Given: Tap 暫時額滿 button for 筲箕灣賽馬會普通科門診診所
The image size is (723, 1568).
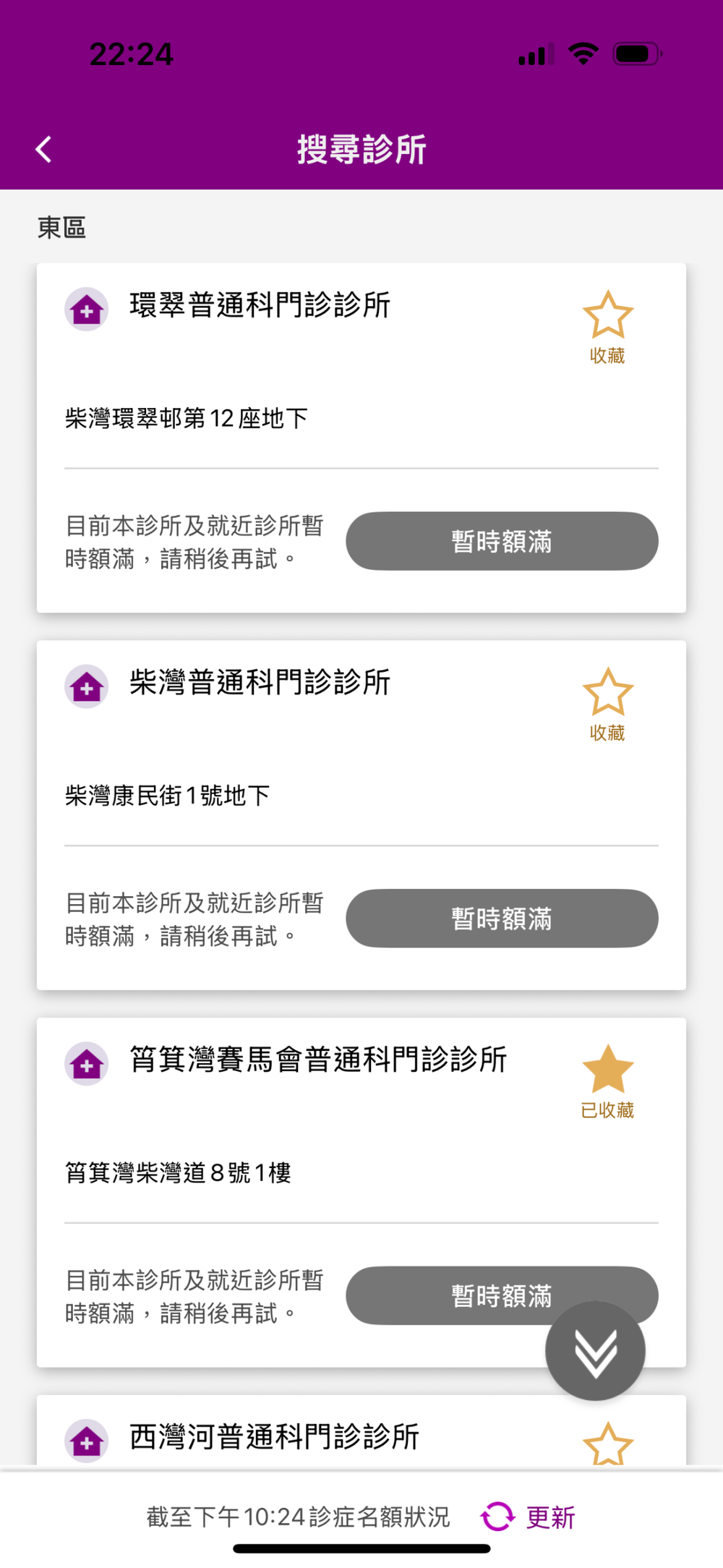Looking at the screenshot, I should coord(448,1295).
